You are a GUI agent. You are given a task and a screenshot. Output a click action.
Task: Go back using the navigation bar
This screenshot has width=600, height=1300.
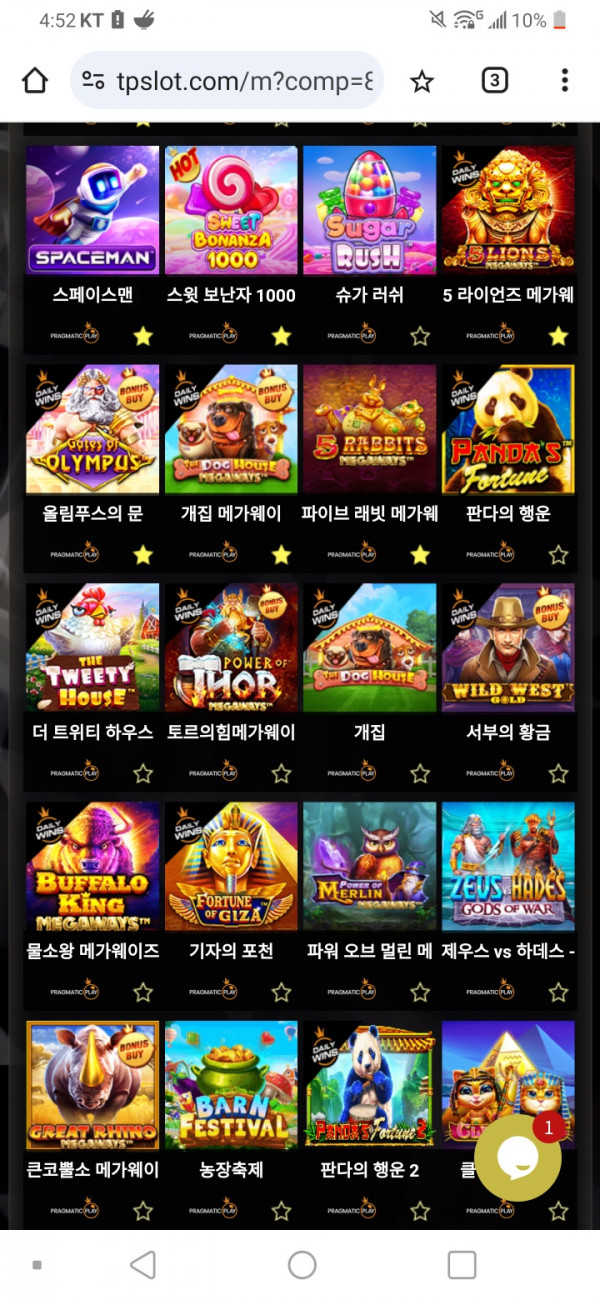[143, 1264]
